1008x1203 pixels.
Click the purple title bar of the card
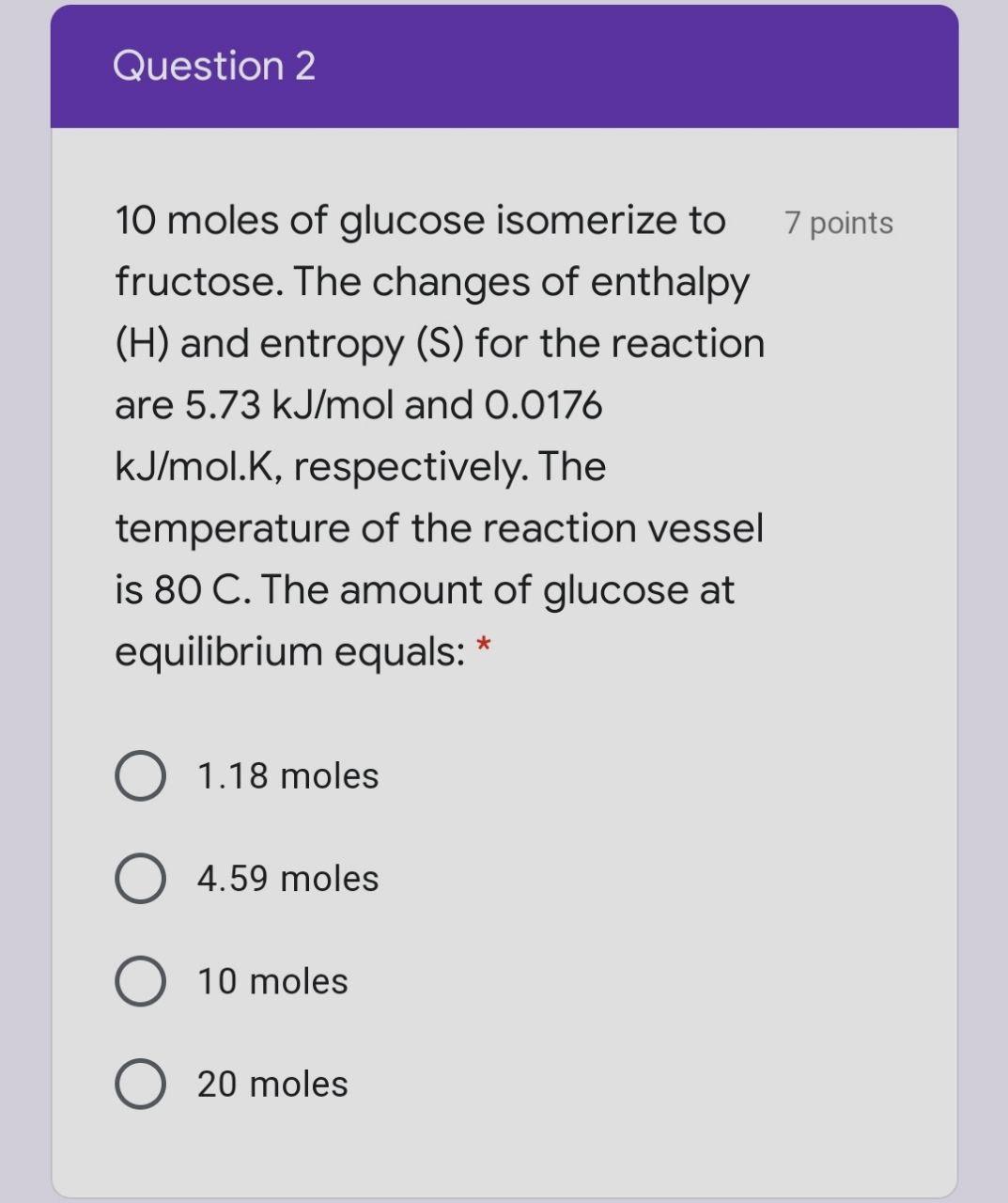(x=658, y=66)
